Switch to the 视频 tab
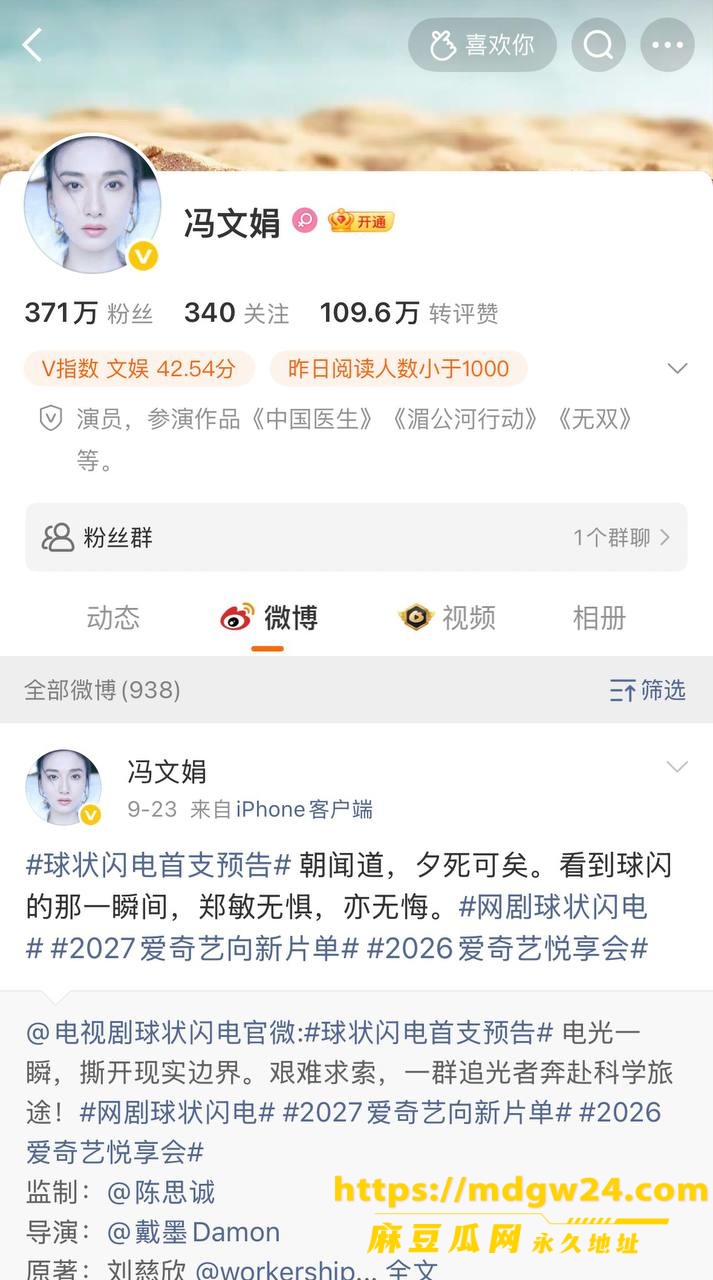Screen dimensions: 713x1280 (447, 618)
